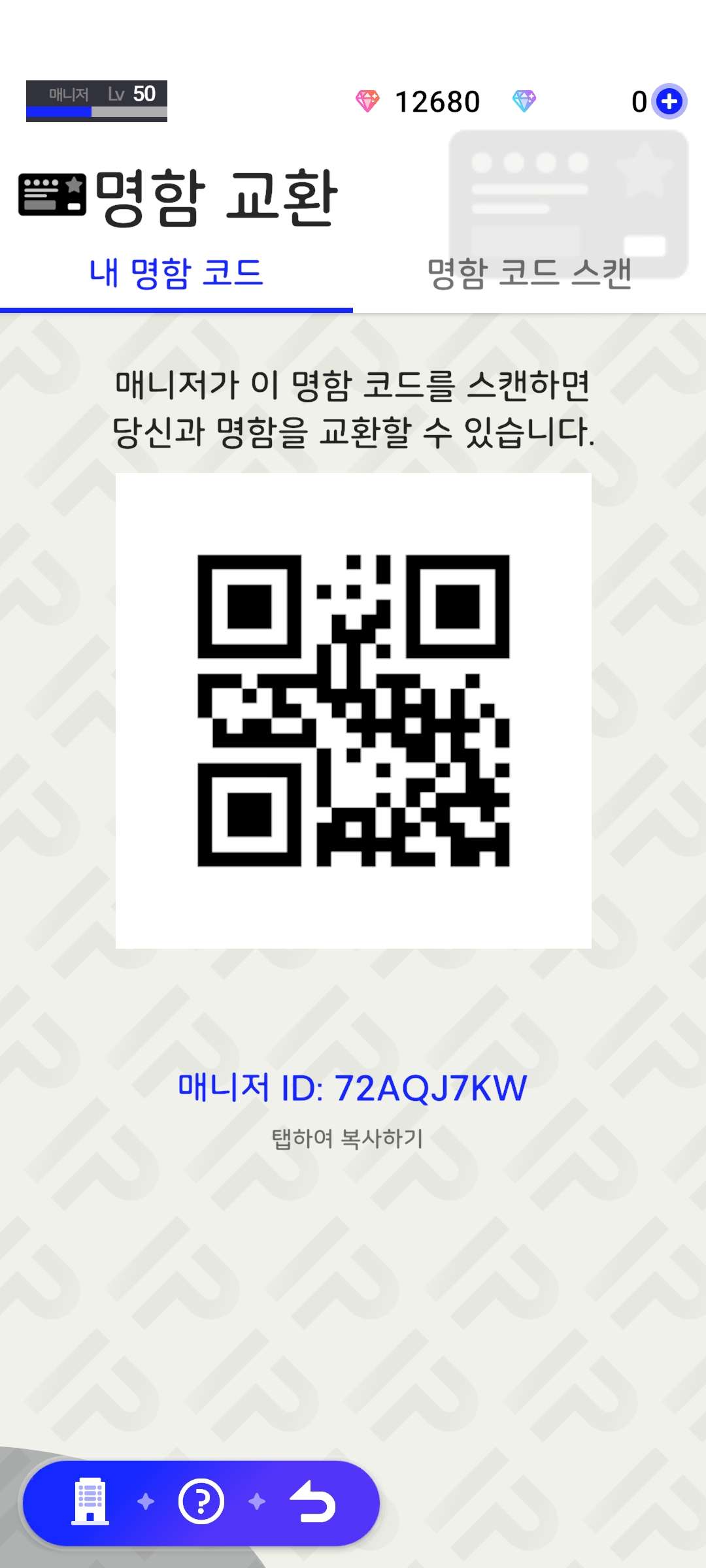The height and width of the screenshot is (1568, 706).
Task: Copy the 매니저 ID 72AQJ7KW
Action: pos(352,1088)
